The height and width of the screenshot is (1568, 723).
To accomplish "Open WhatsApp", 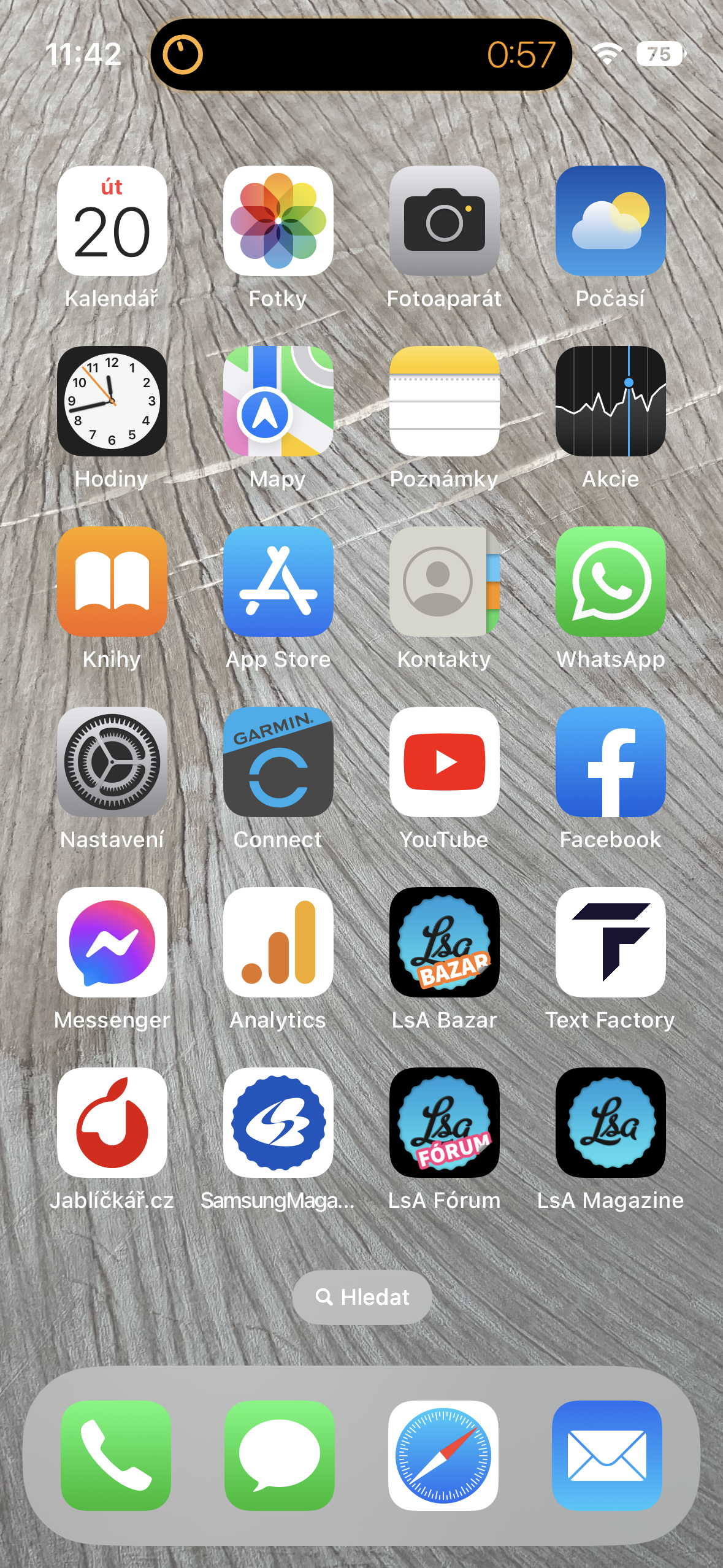I will [x=611, y=582].
